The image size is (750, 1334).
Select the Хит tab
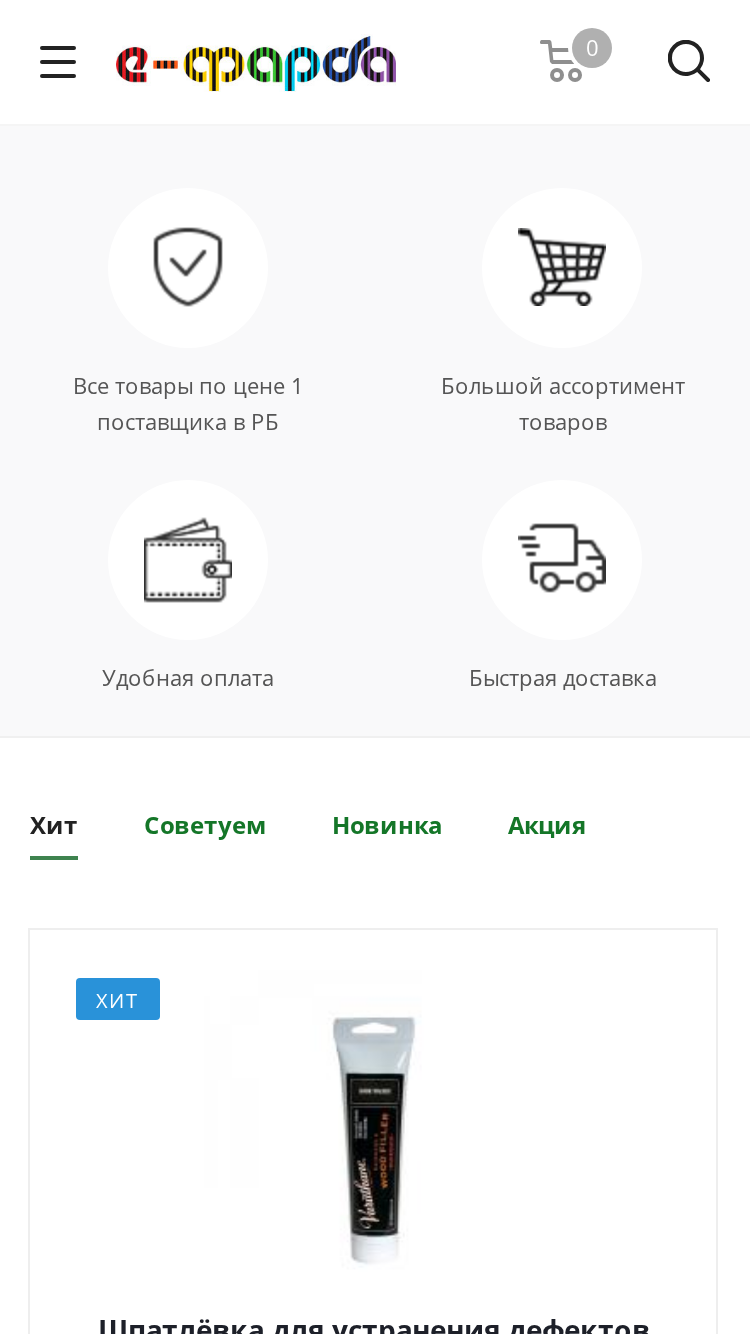[54, 826]
